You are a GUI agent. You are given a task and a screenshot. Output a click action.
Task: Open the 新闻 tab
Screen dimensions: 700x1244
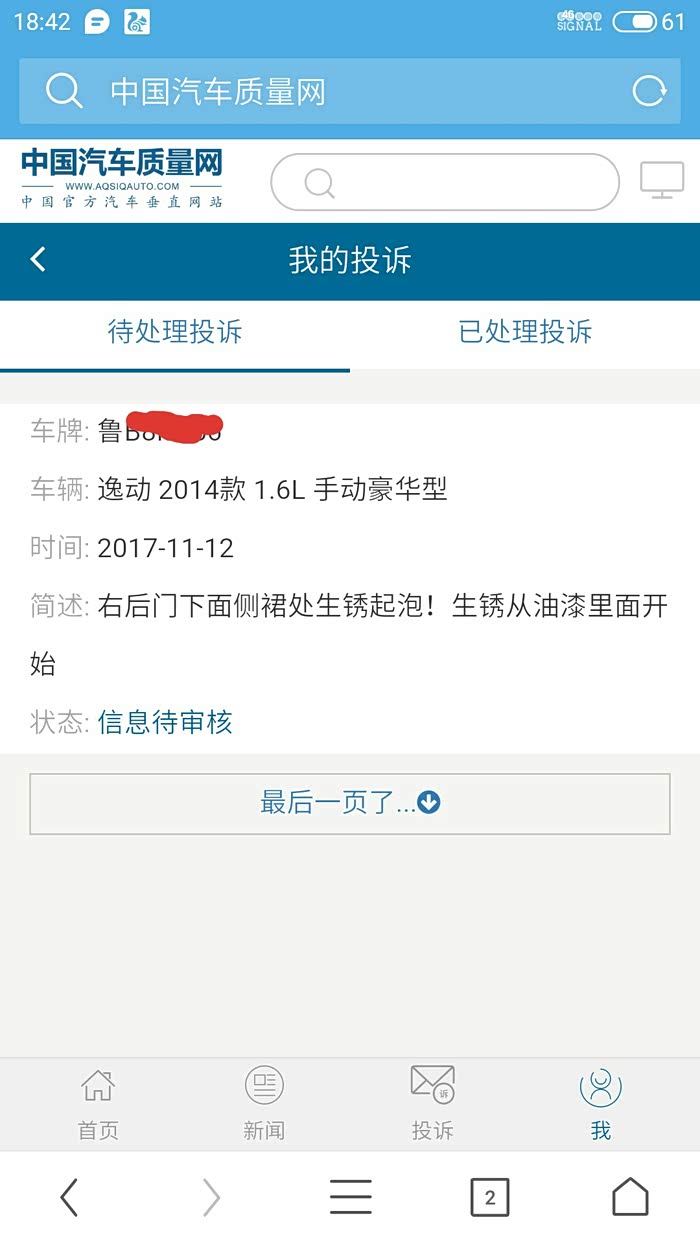pos(264,1103)
